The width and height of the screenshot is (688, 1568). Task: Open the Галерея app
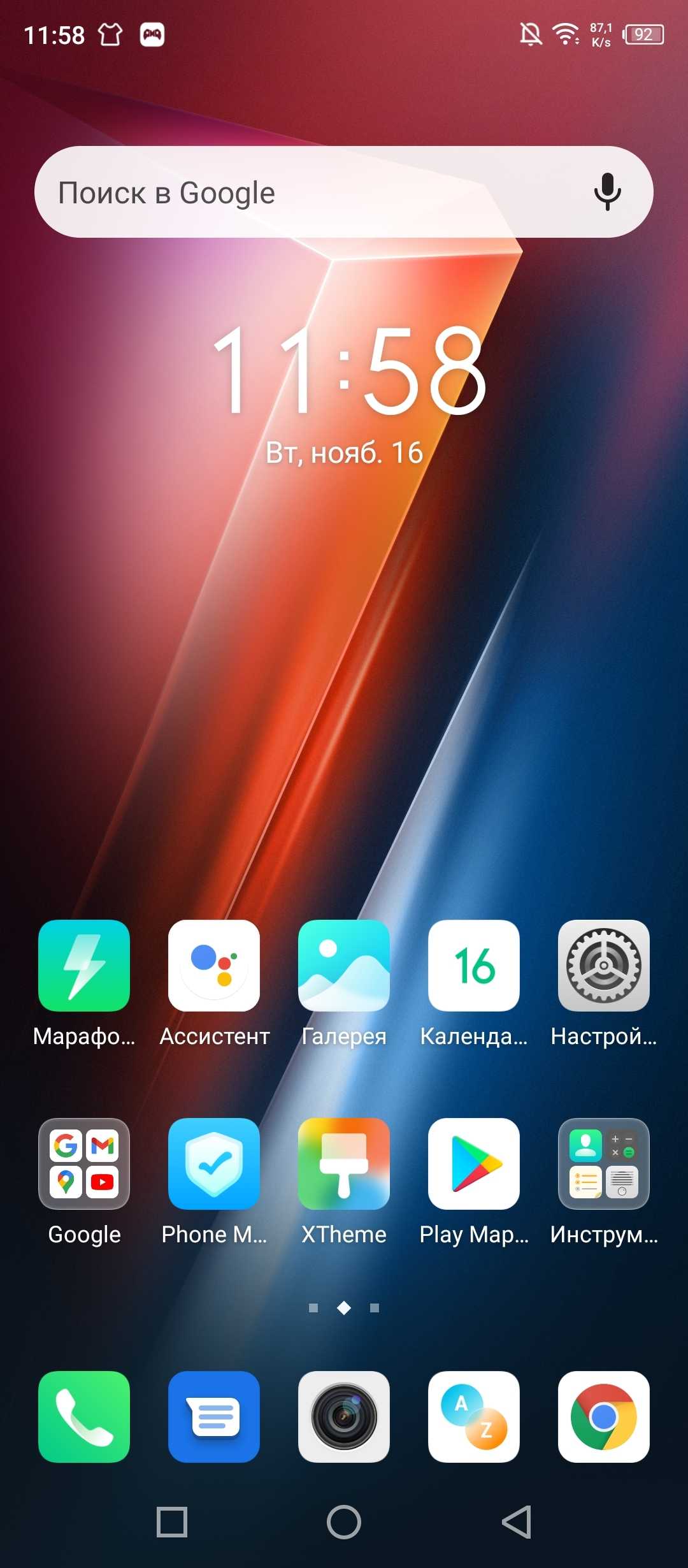pos(344,966)
